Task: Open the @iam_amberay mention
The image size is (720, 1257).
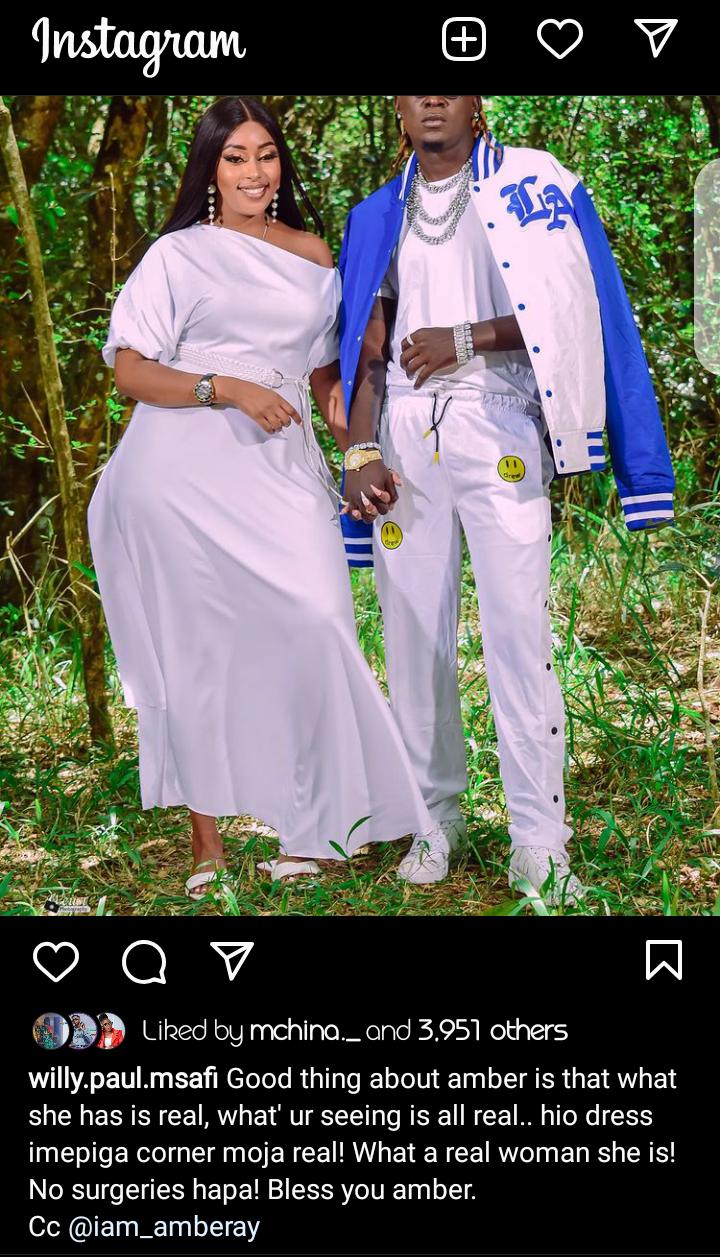Action: pos(164,1227)
